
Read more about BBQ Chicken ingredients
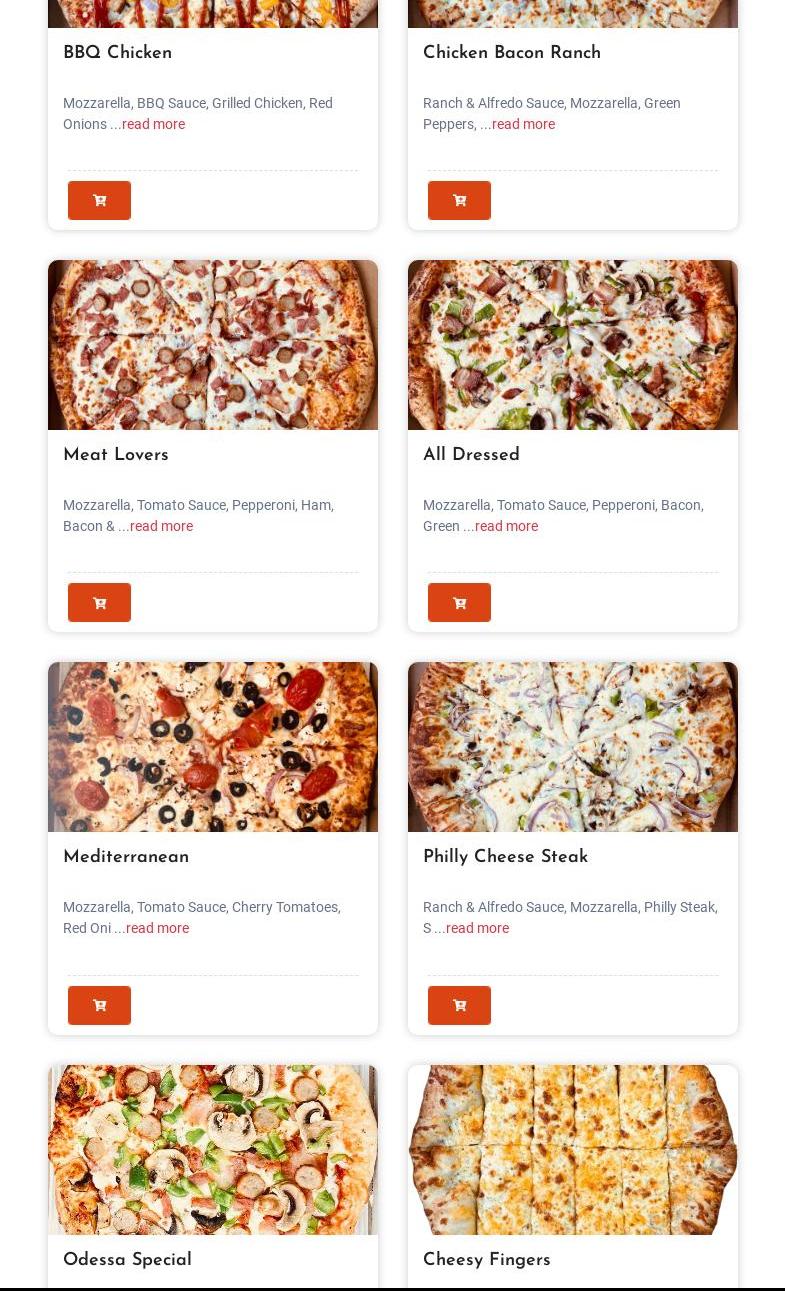(x=153, y=124)
